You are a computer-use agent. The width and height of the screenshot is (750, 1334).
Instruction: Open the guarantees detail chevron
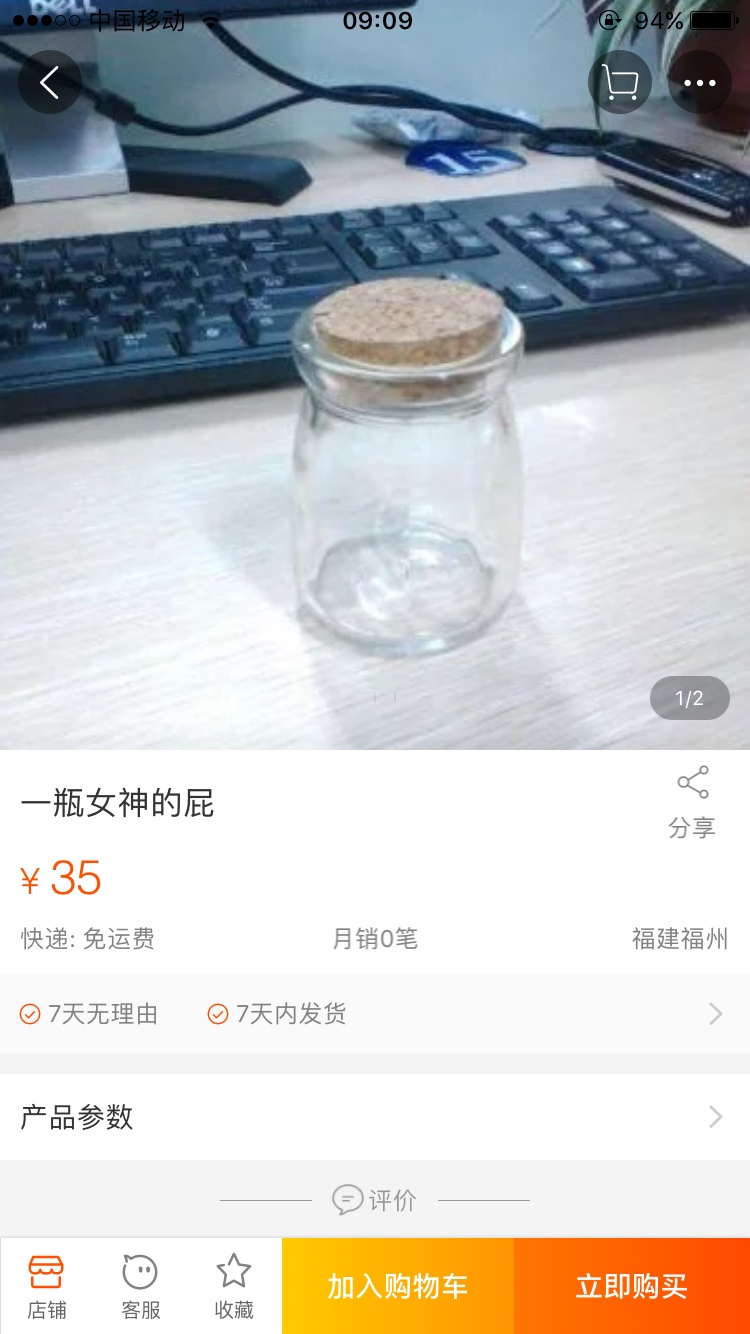tap(714, 1013)
